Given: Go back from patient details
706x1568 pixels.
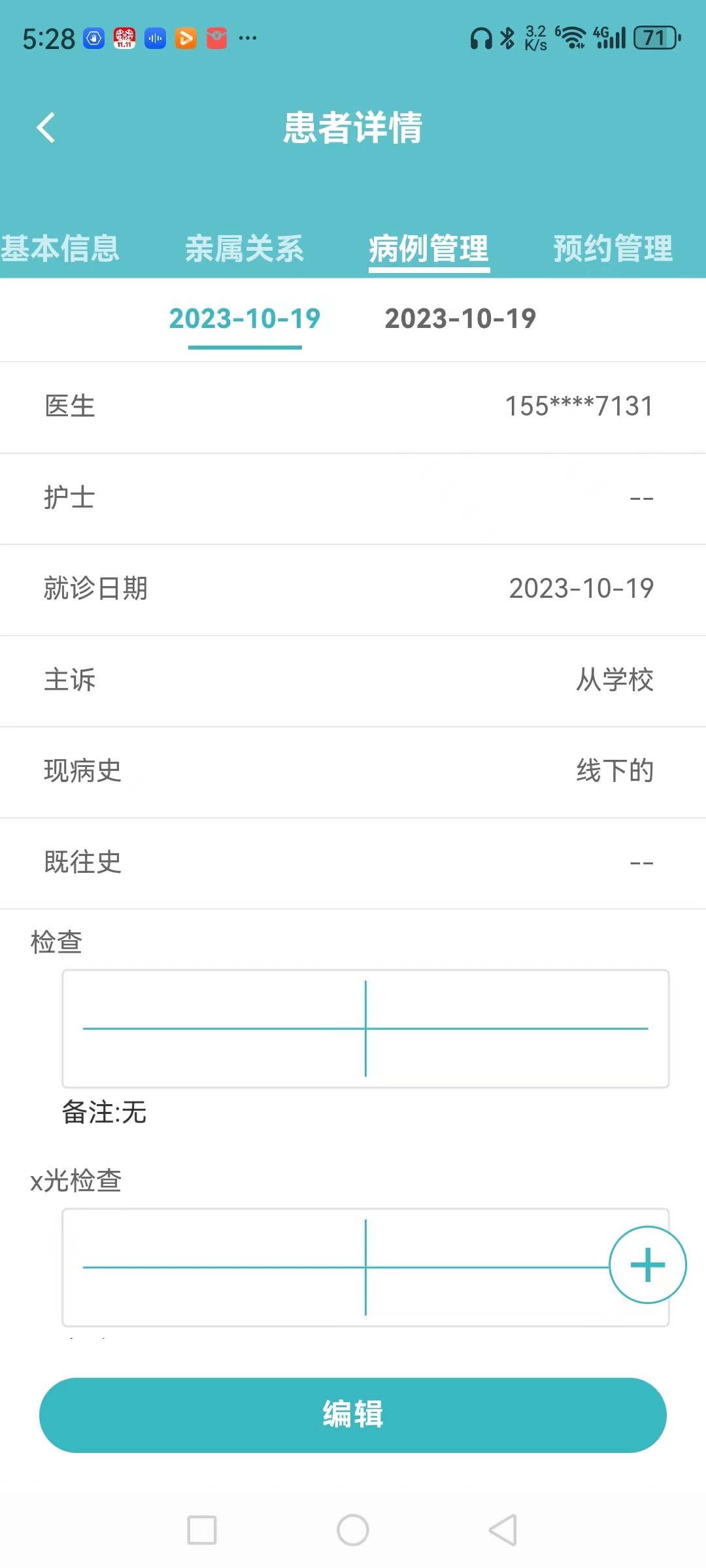Looking at the screenshot, I should [46, 127].
